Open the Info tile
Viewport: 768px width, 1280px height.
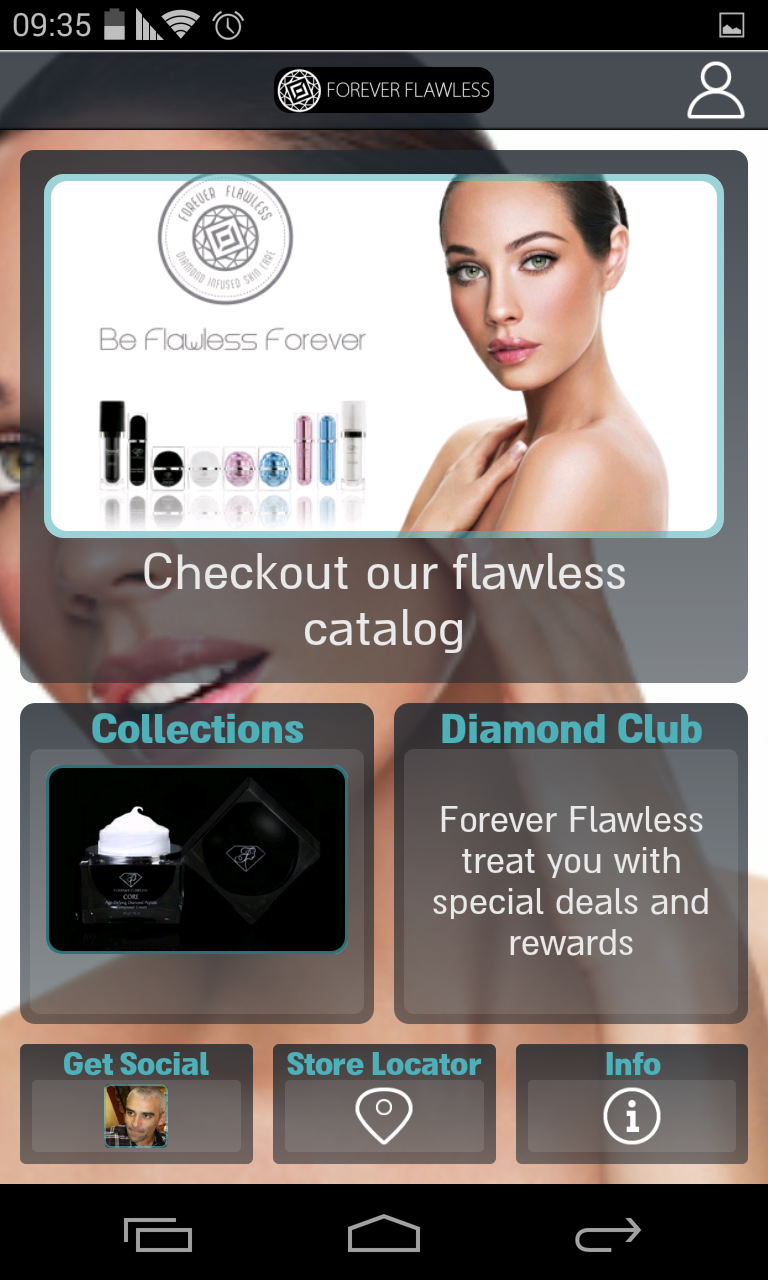pyautogui.click(x=632, y=1104)
